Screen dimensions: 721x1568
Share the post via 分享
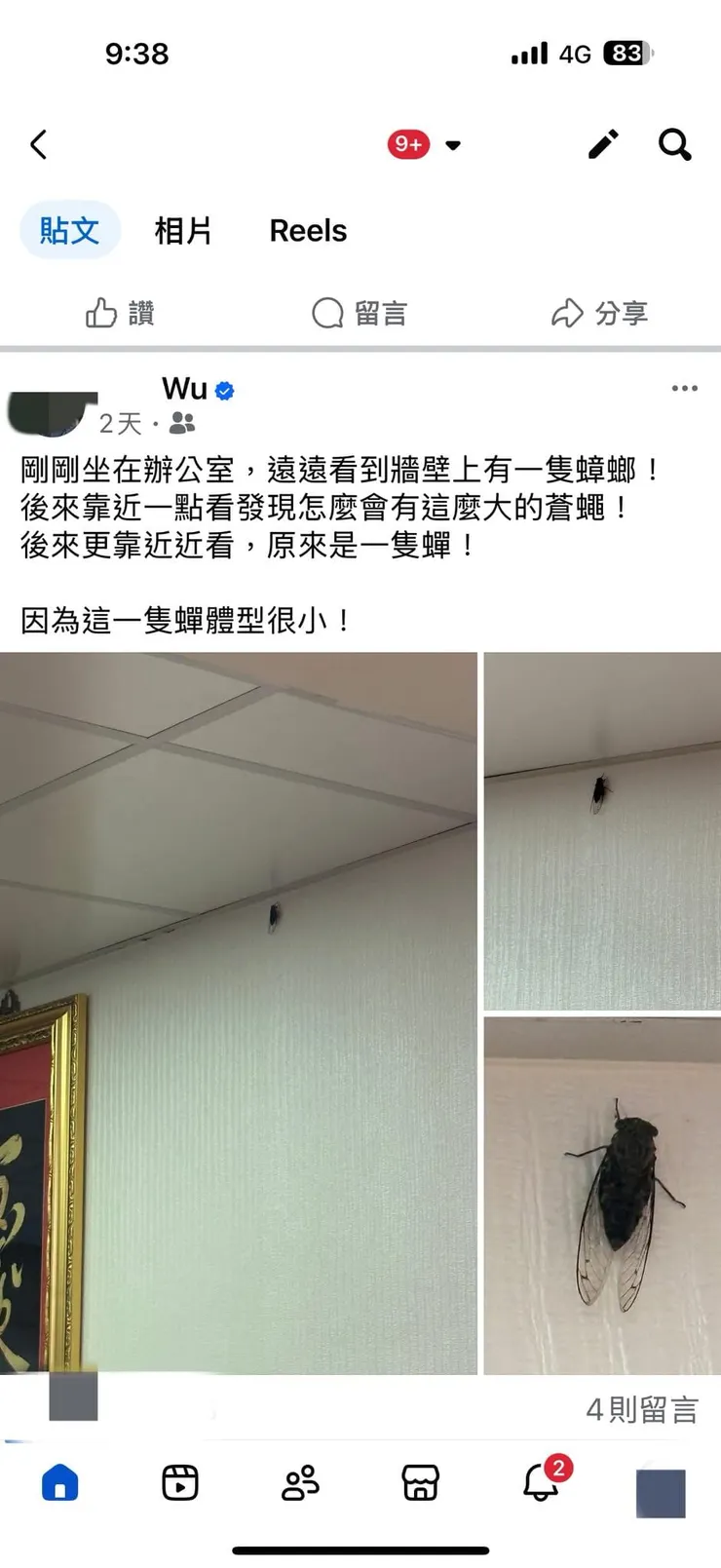pos(599,313)
